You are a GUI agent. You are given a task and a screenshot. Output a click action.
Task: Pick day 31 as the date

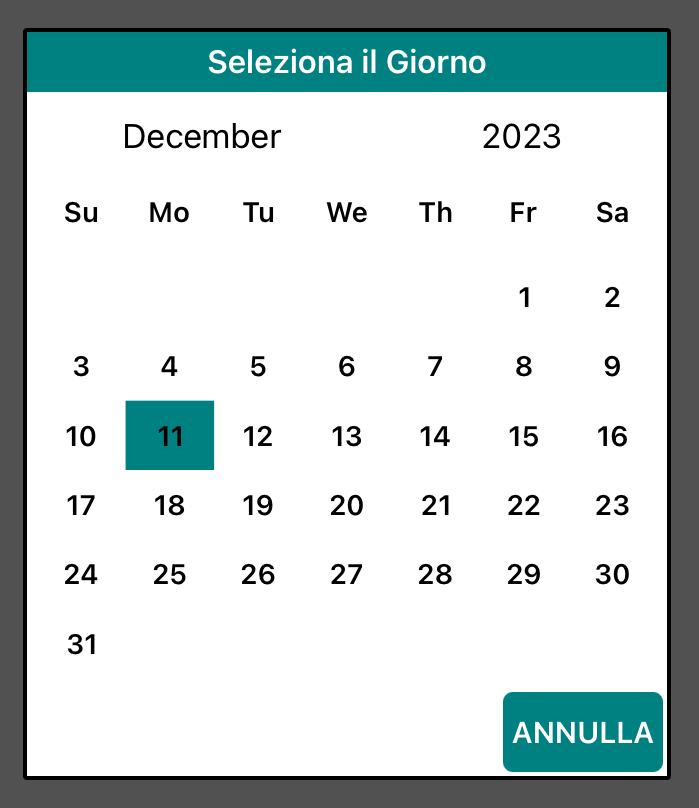pos(81,644)
